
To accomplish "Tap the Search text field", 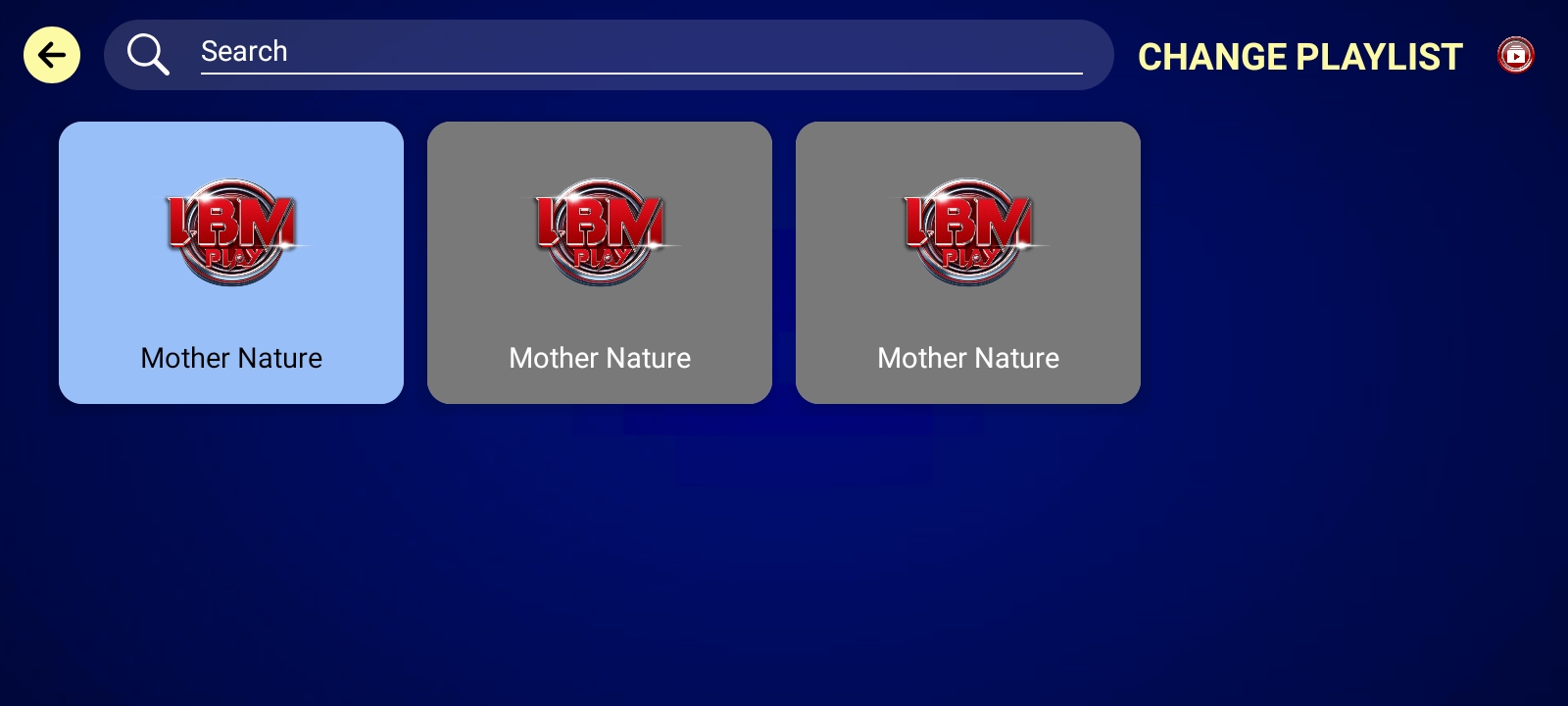I will pos(641,52).
